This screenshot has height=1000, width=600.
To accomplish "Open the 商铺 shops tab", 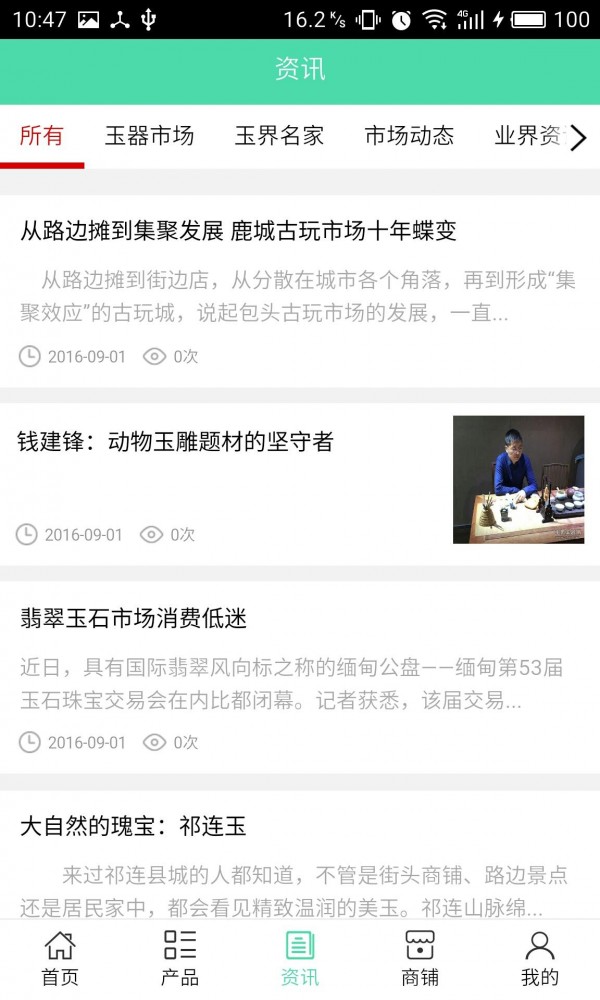I will 420,958.
